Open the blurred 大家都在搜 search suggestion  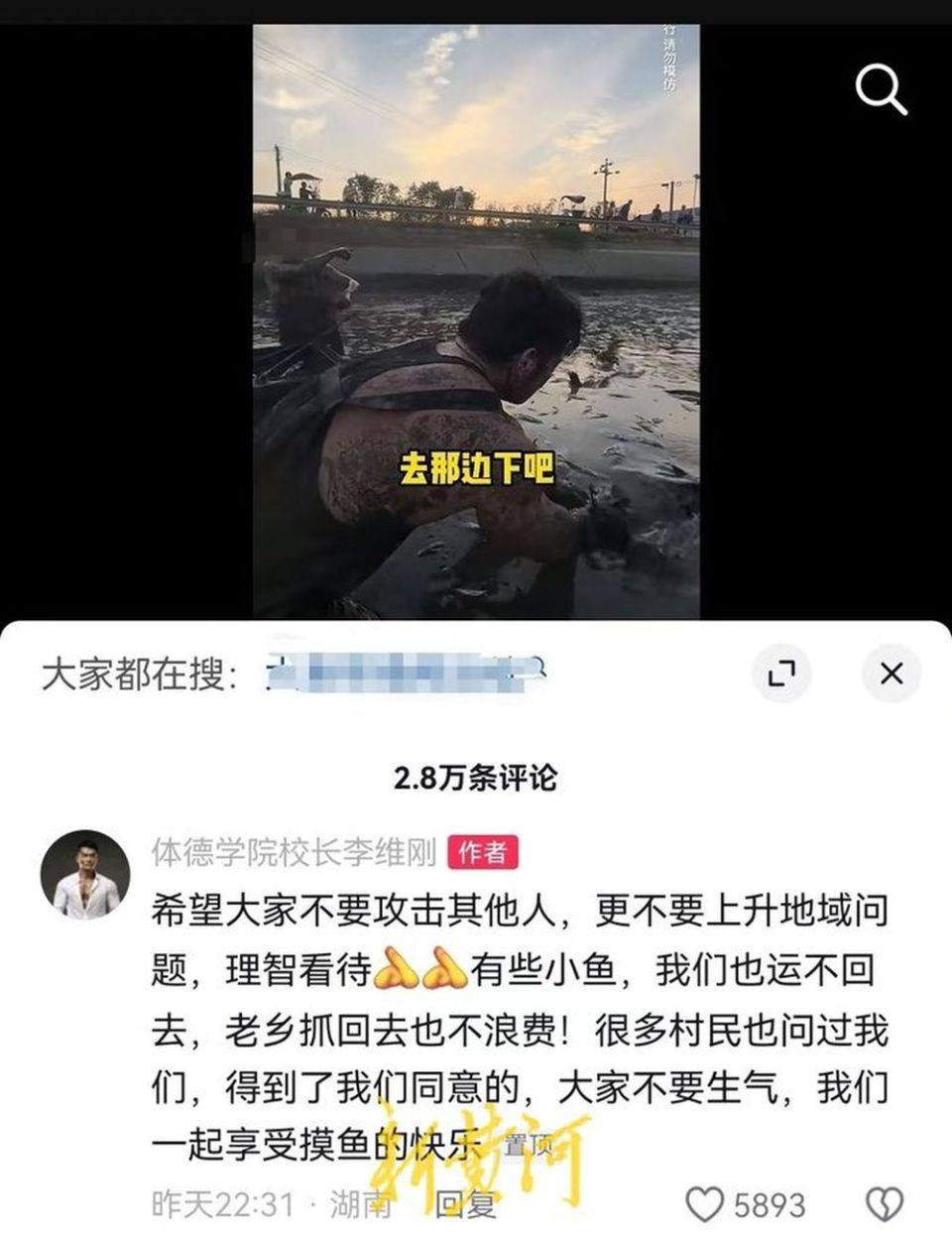click(407, 675)
